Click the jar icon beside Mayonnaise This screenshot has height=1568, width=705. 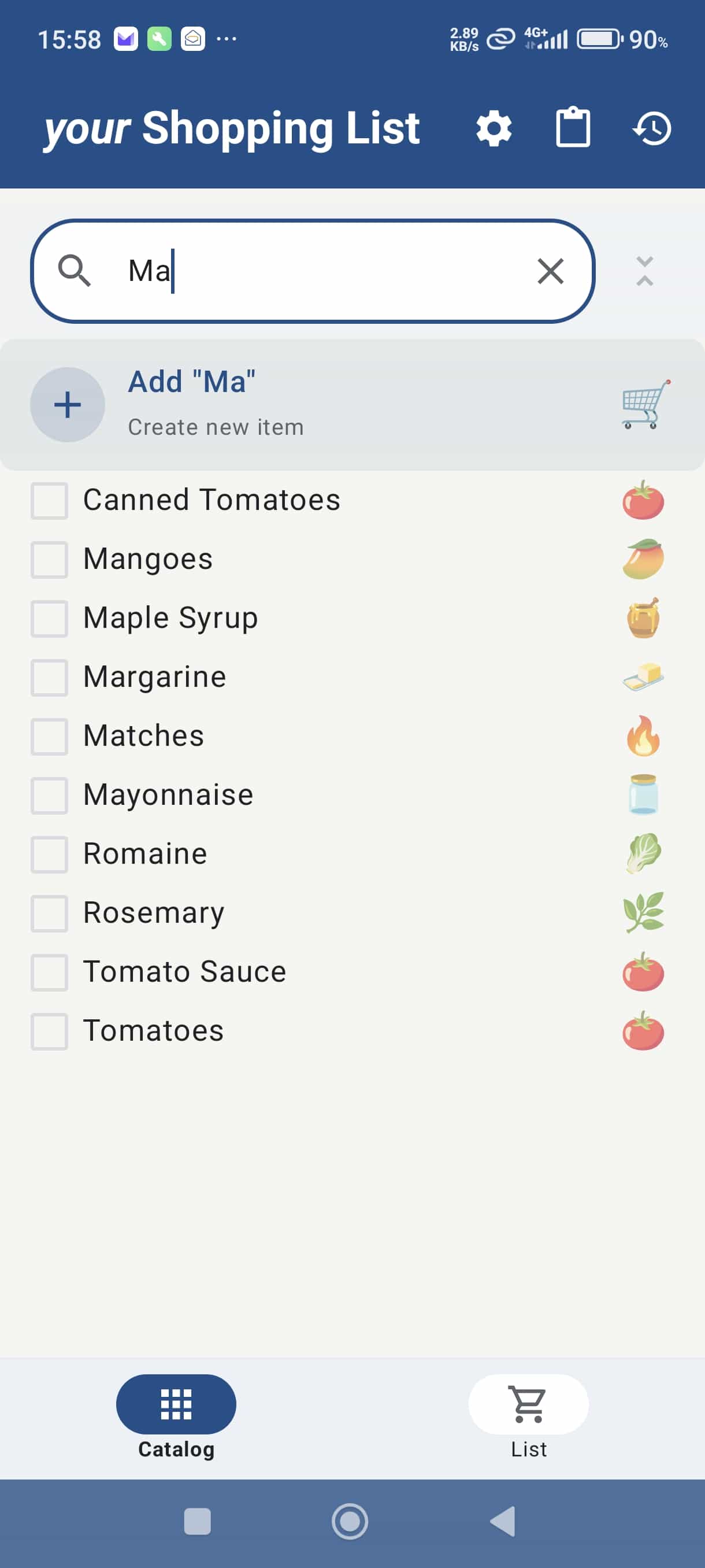(x=643, y=794)
